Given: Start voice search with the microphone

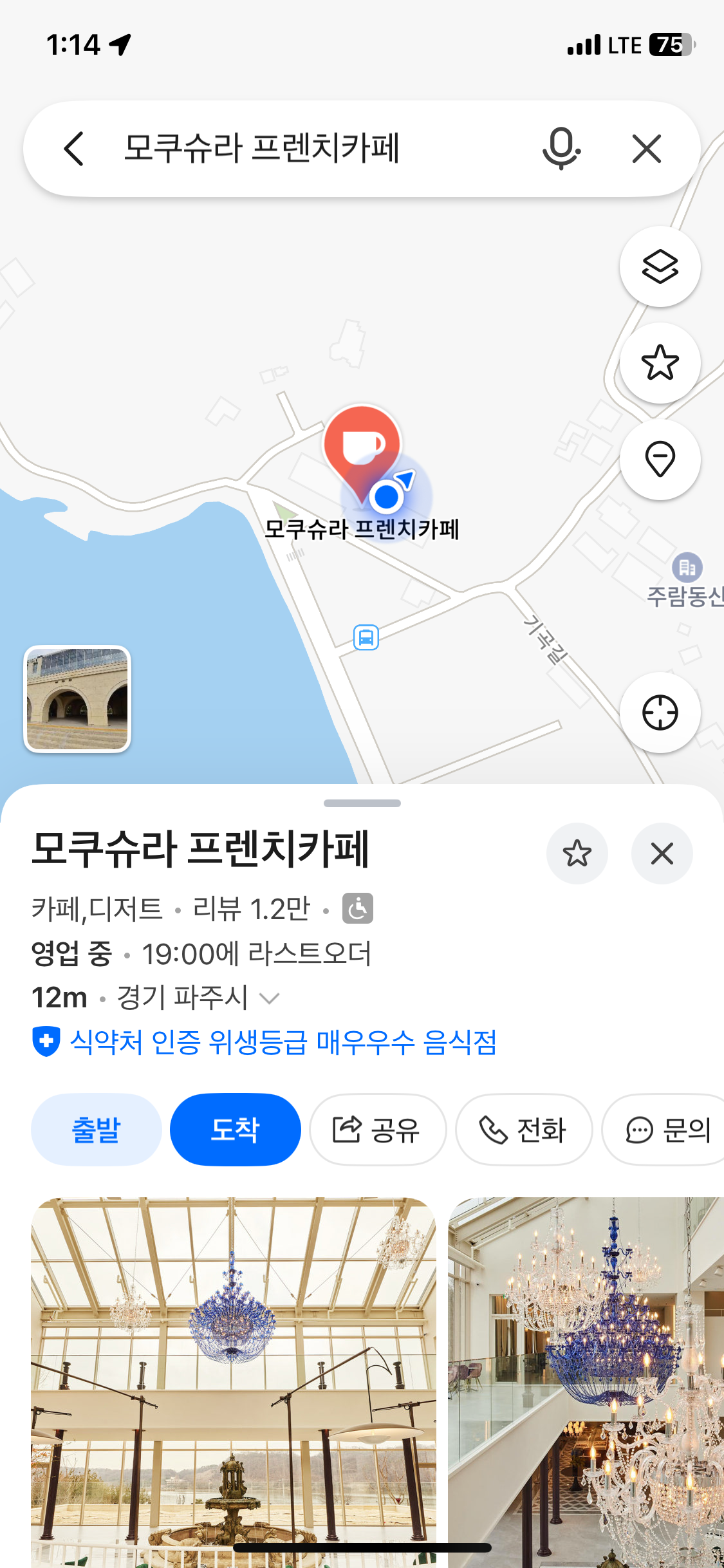Looking at the screenshot, I should 561,149.
